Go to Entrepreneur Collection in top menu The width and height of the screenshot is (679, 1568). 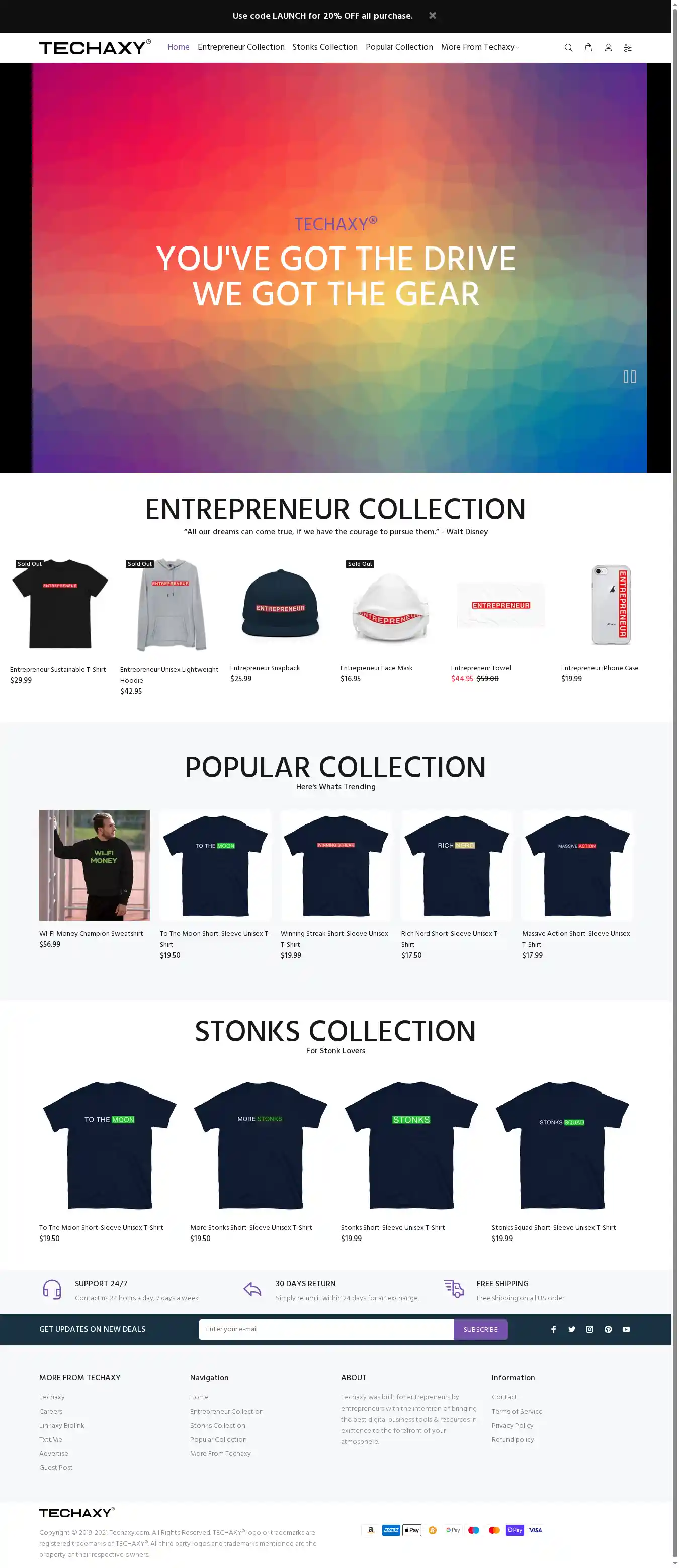tap(241, 47)
